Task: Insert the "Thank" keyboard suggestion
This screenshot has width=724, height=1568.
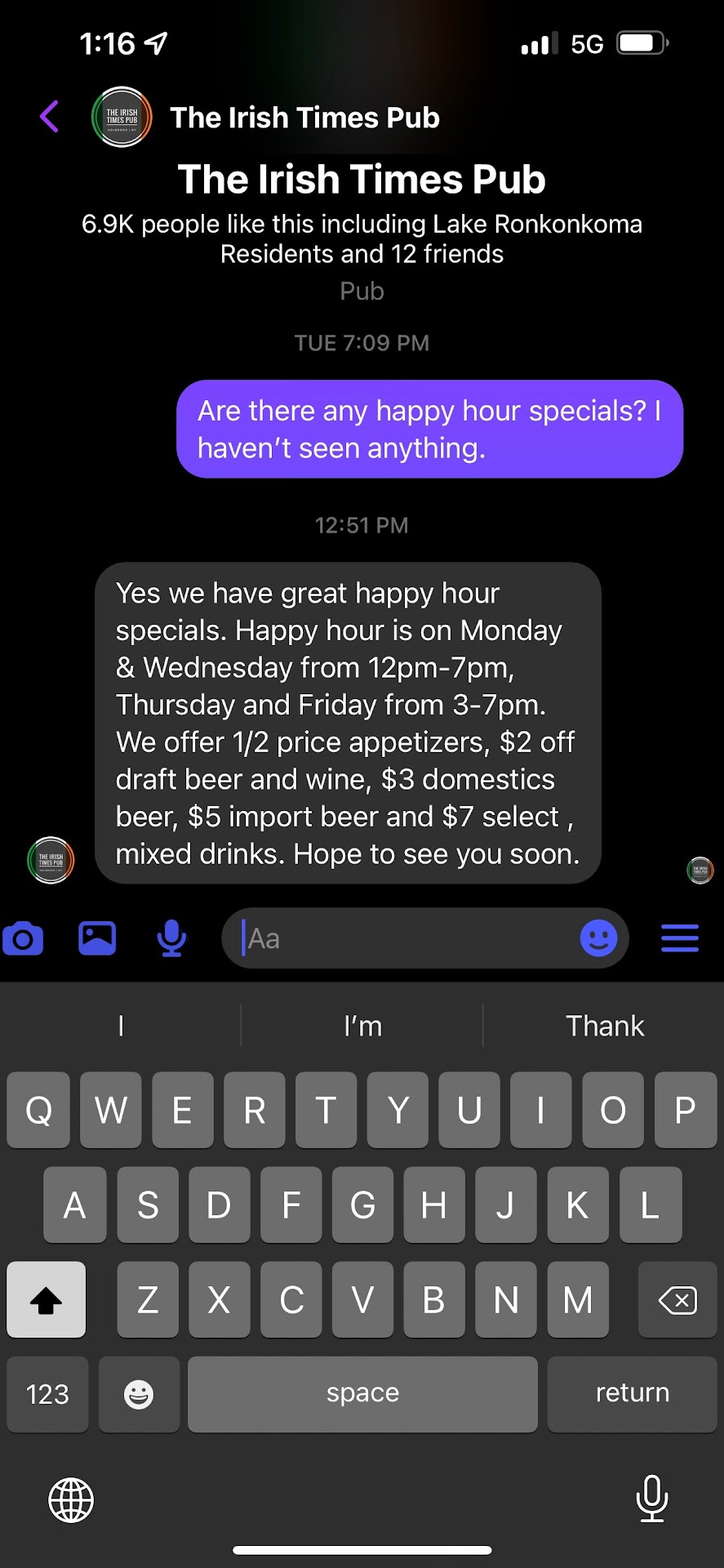Action: [604, 1026]
